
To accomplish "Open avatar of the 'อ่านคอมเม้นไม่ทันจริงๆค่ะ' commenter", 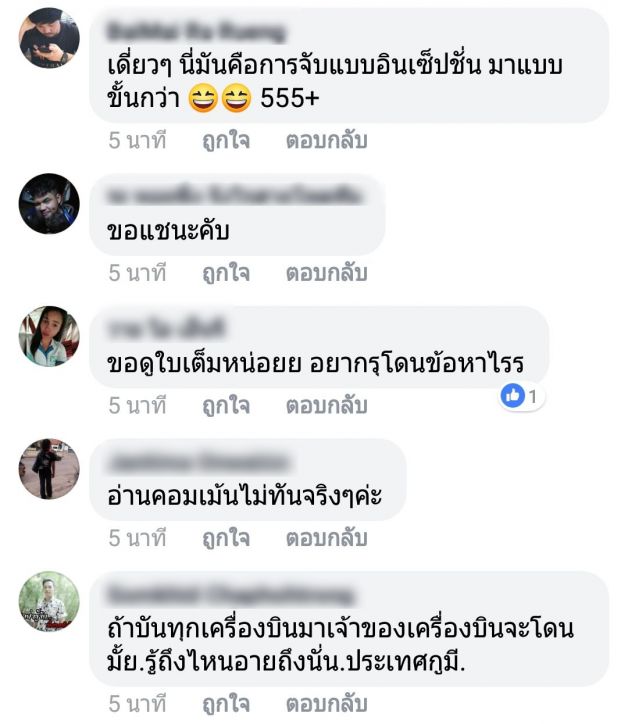I will (x=49, y=469).
